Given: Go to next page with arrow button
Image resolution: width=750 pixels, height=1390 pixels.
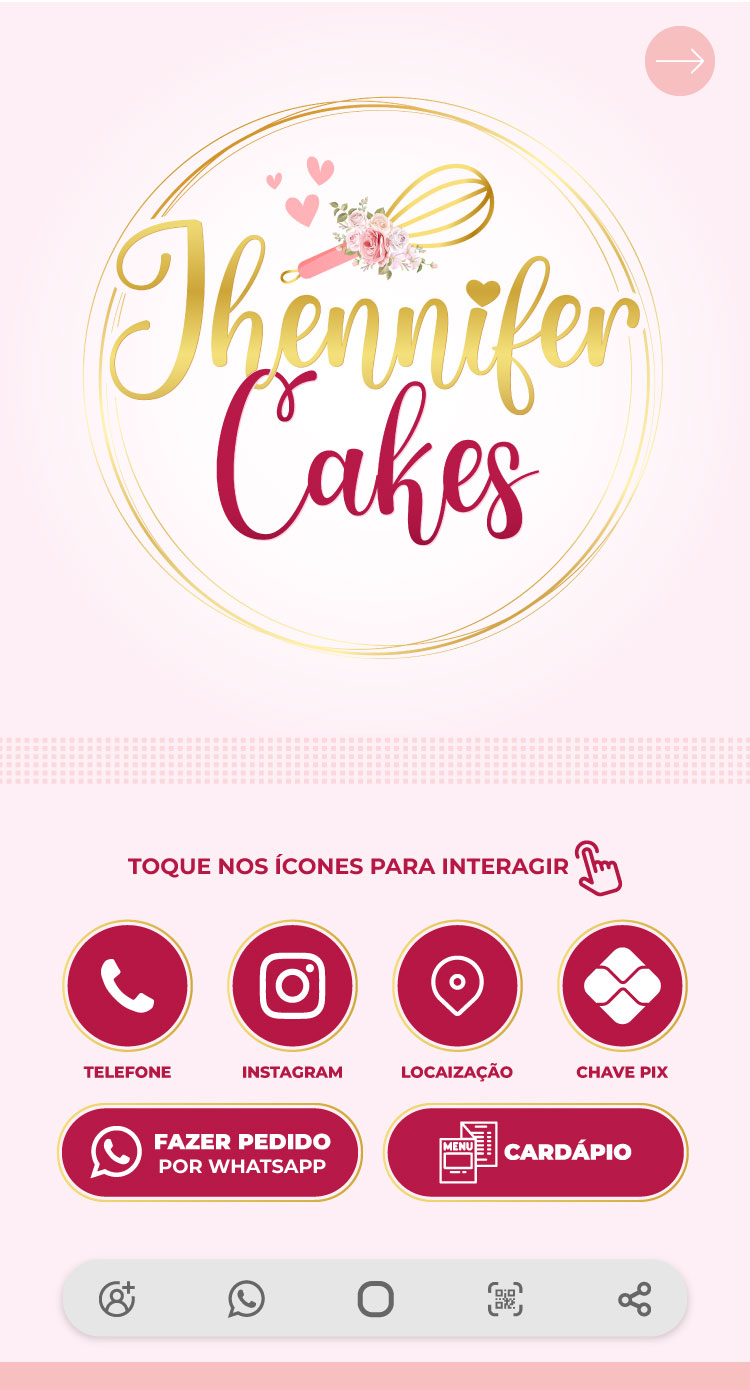Looking at the screenshot, I should [x=680, y=61].
